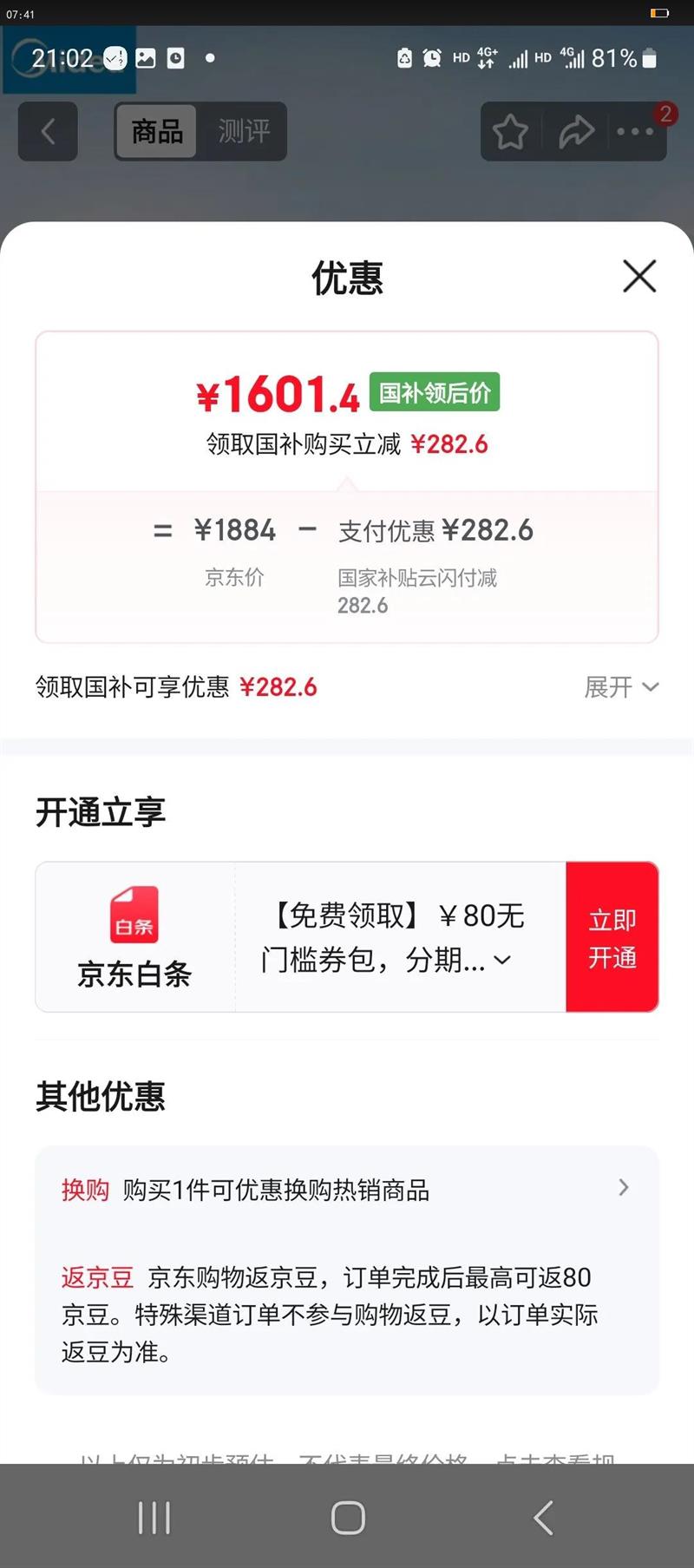The image size is (694, 1568).
Task: Open recent apps from navigation bar
Action: click(154, 1518)
